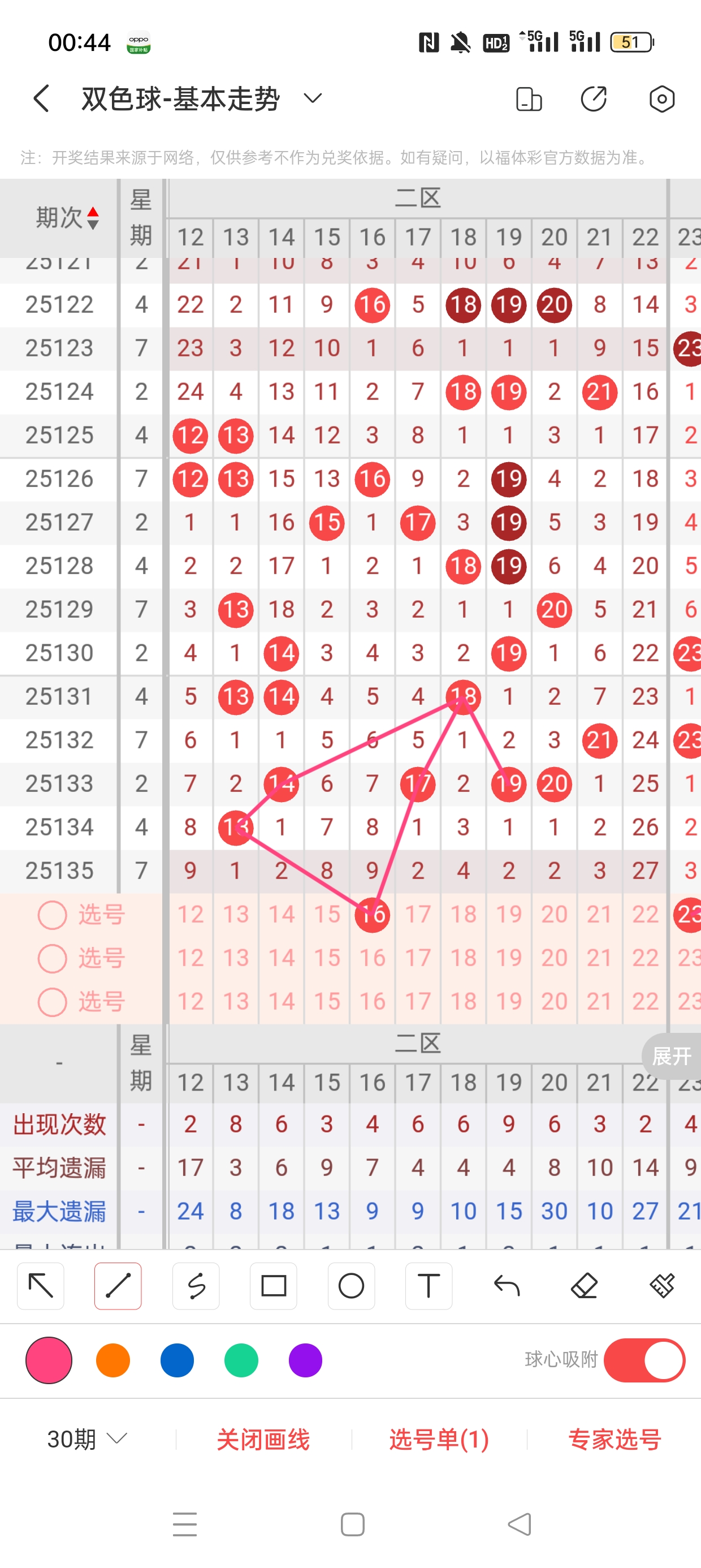This screenshot has width=701, height=1568.
Task: Open the share icon in the top bar
Action: click(x=593, y=98)
